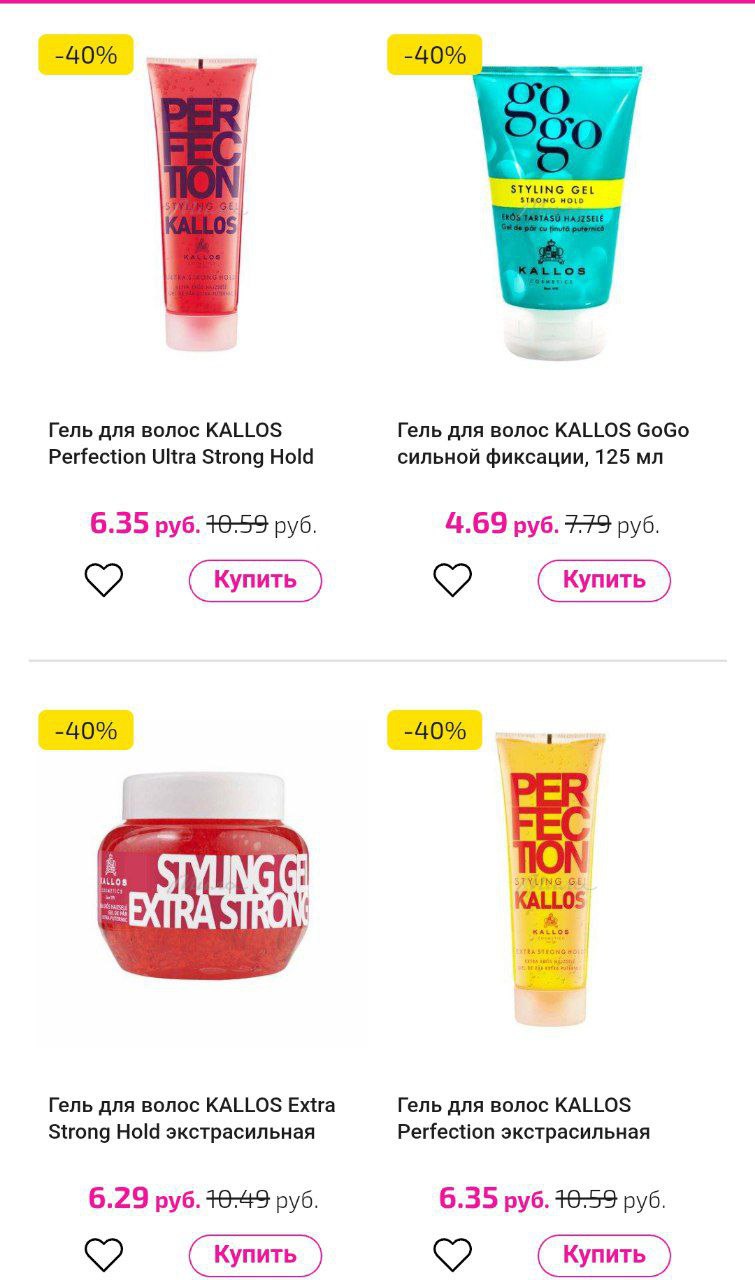Add the KALLOS GoGo styling gel to favorites

point(452,580)
